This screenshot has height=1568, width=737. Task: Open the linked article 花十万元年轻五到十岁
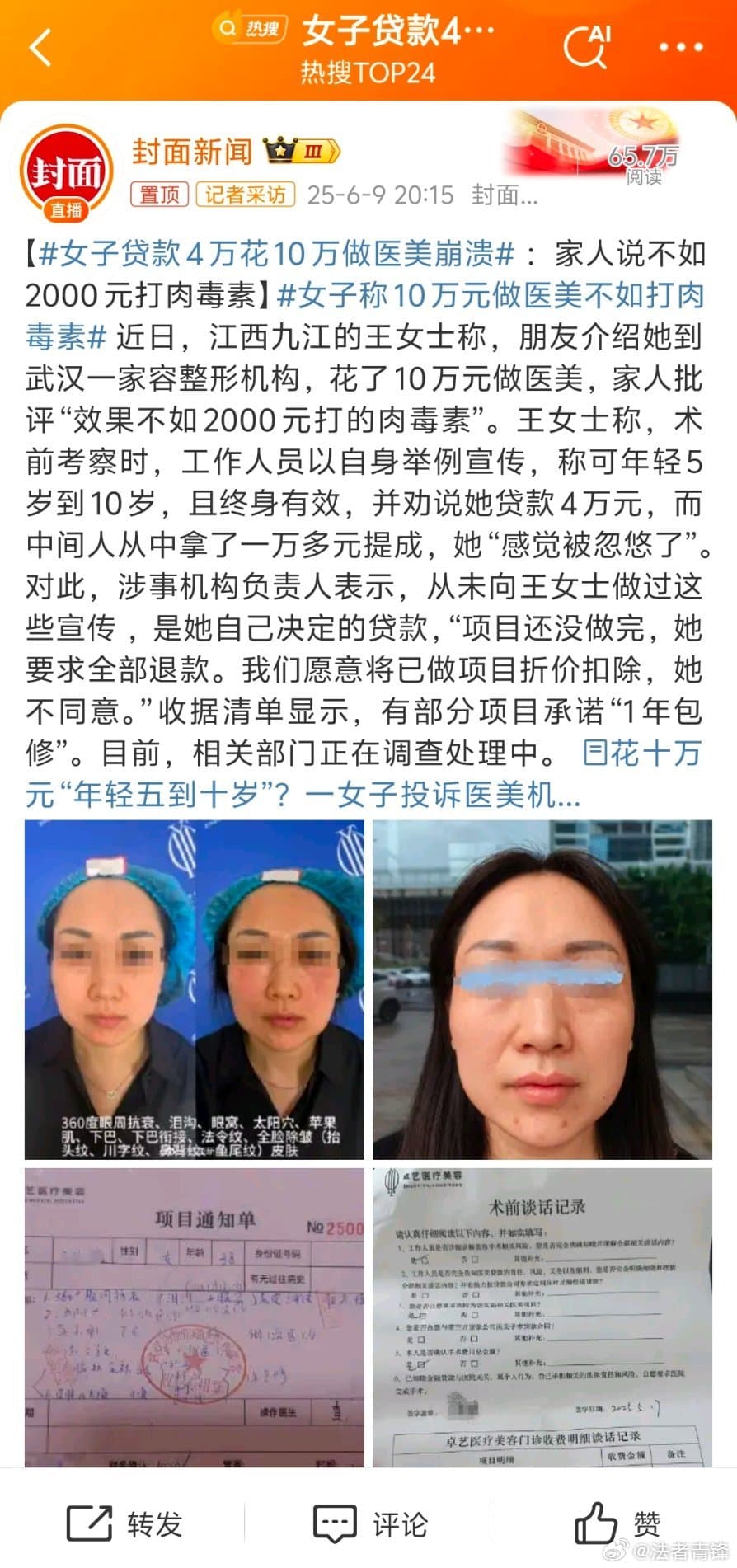coord(364,772)
